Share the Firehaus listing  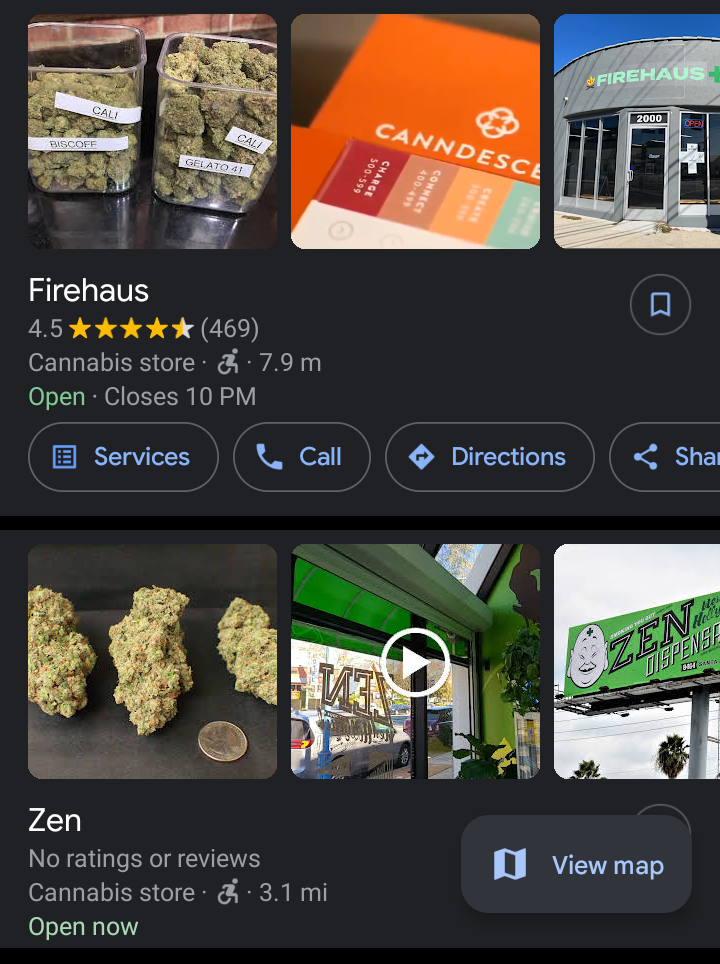tap(670, 457)
